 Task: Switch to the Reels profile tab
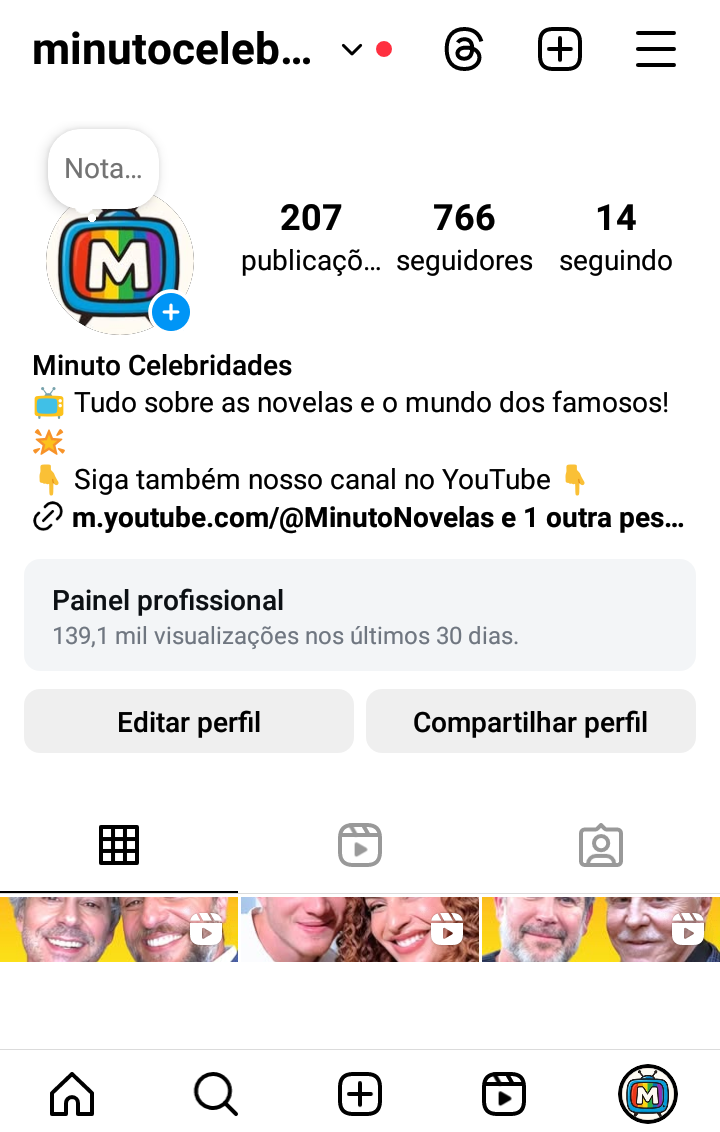(360, 845)
